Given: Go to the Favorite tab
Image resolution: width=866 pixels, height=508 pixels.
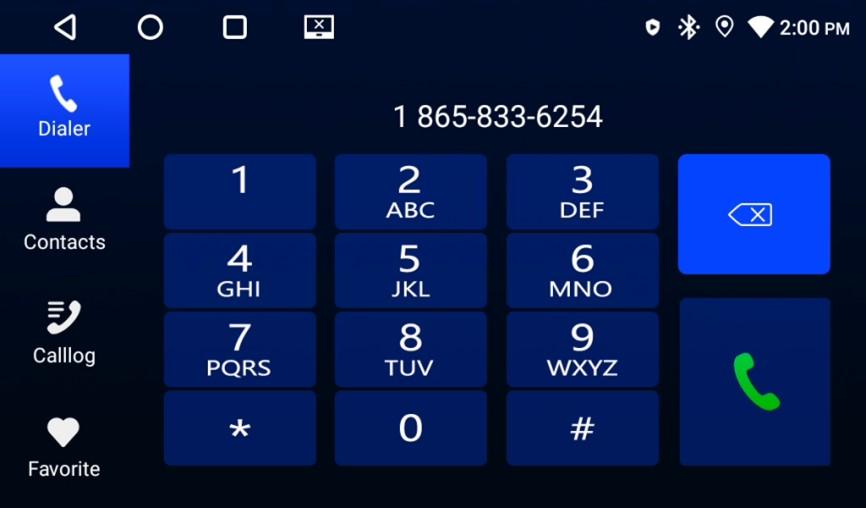Looking at the screenshot, I should pos(64,447).
